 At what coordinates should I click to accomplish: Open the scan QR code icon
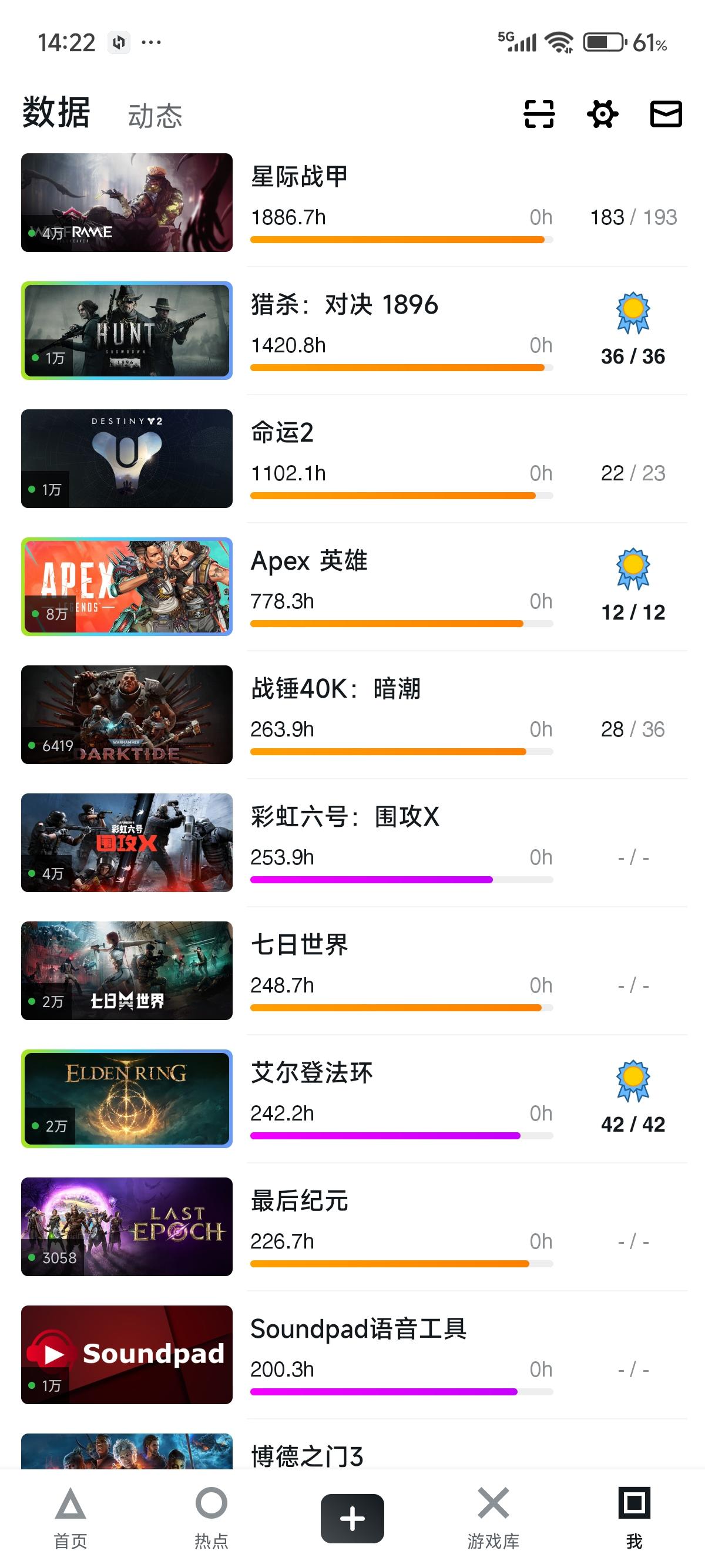coord(539,114)
